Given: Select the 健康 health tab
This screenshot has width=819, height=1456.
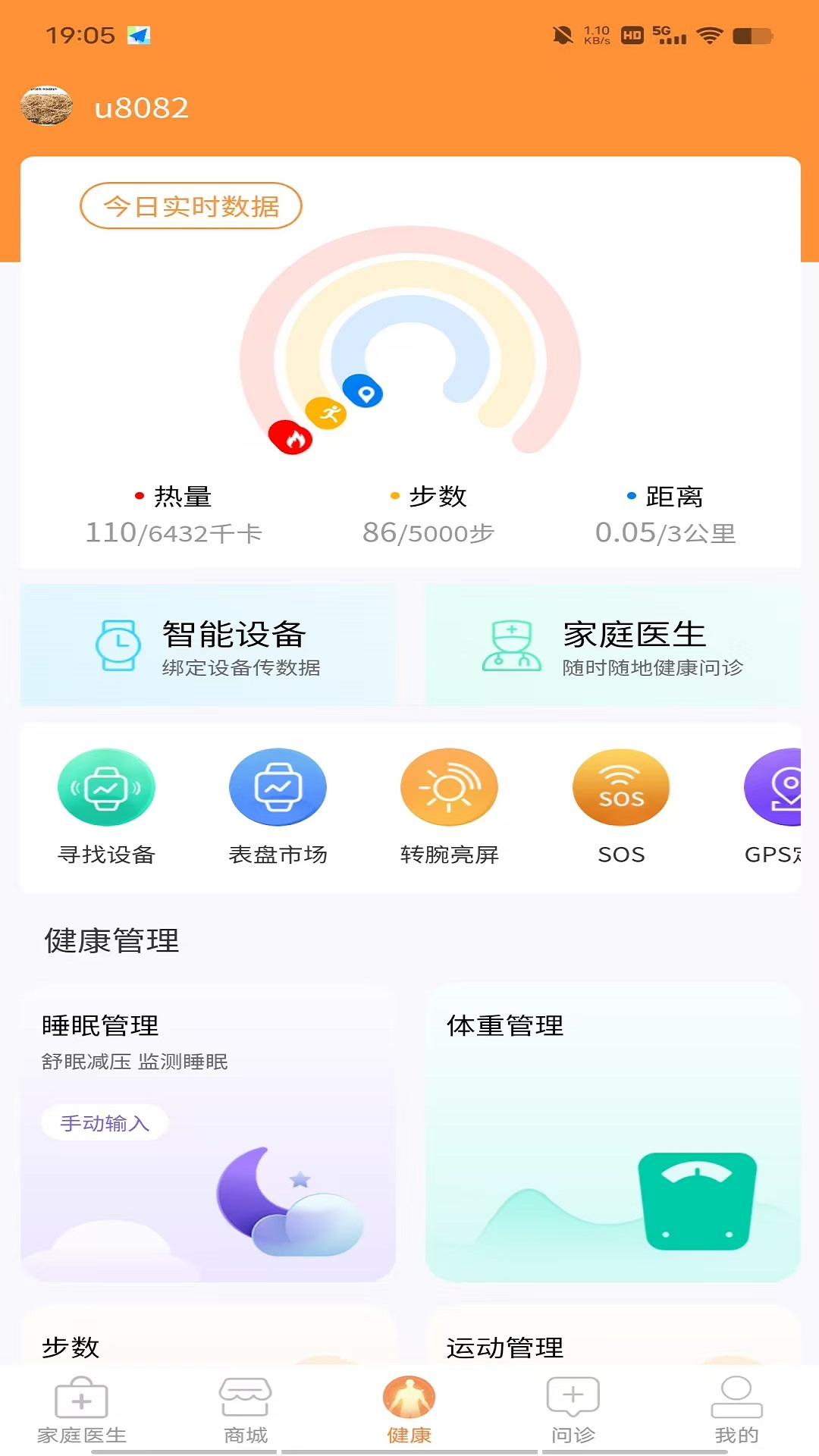Looking at the screenshot, I should [409, 1412].
